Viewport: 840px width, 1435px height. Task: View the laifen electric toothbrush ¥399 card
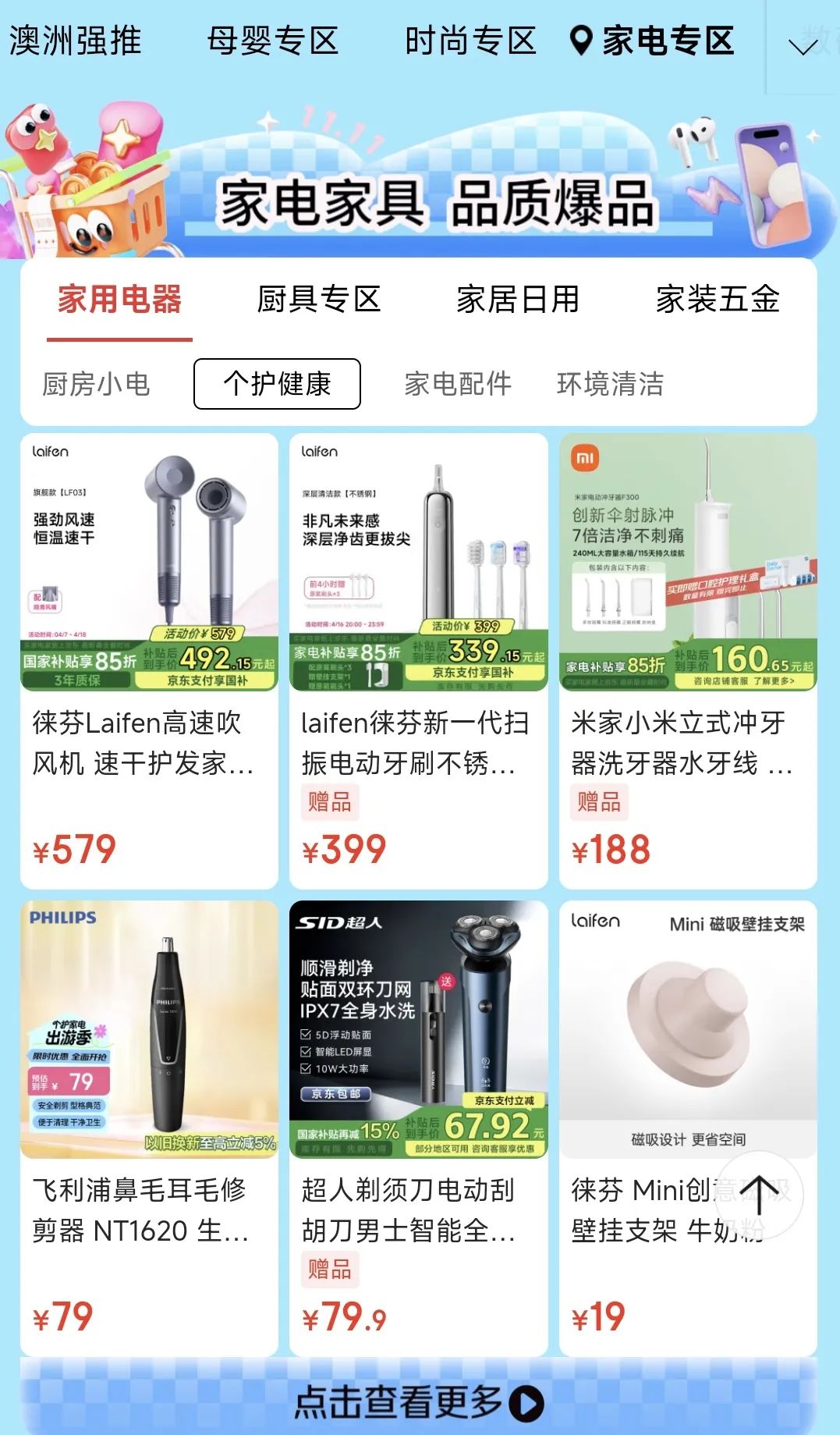coord(419,661)
